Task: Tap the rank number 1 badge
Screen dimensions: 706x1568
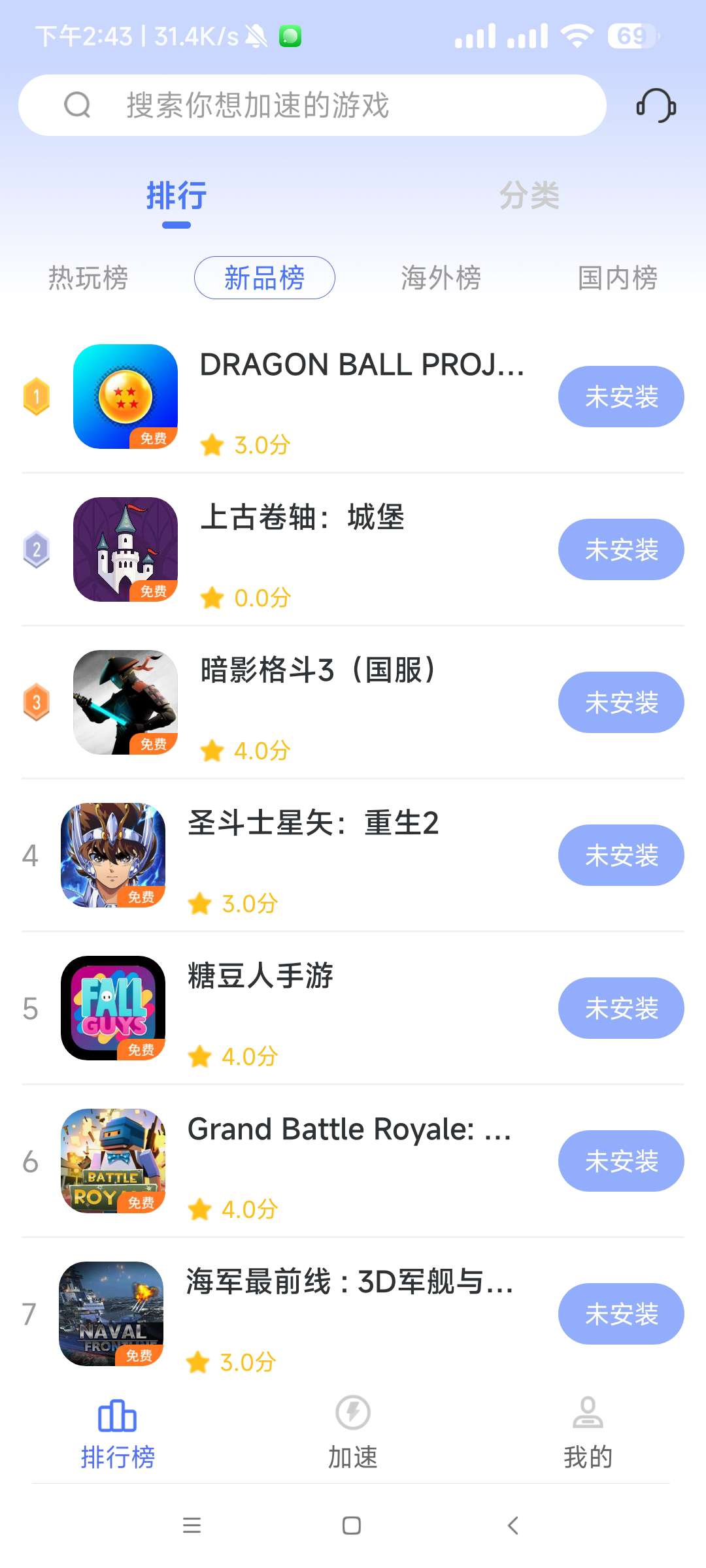Action: 36,397
